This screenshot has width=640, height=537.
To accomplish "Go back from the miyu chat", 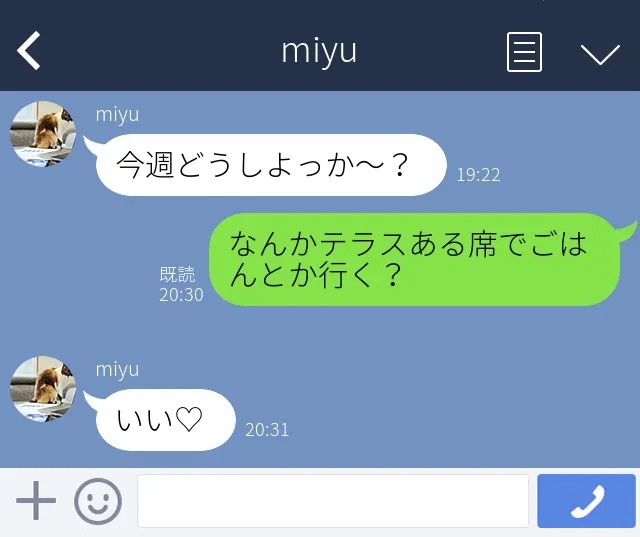I will tap(29, 50).
